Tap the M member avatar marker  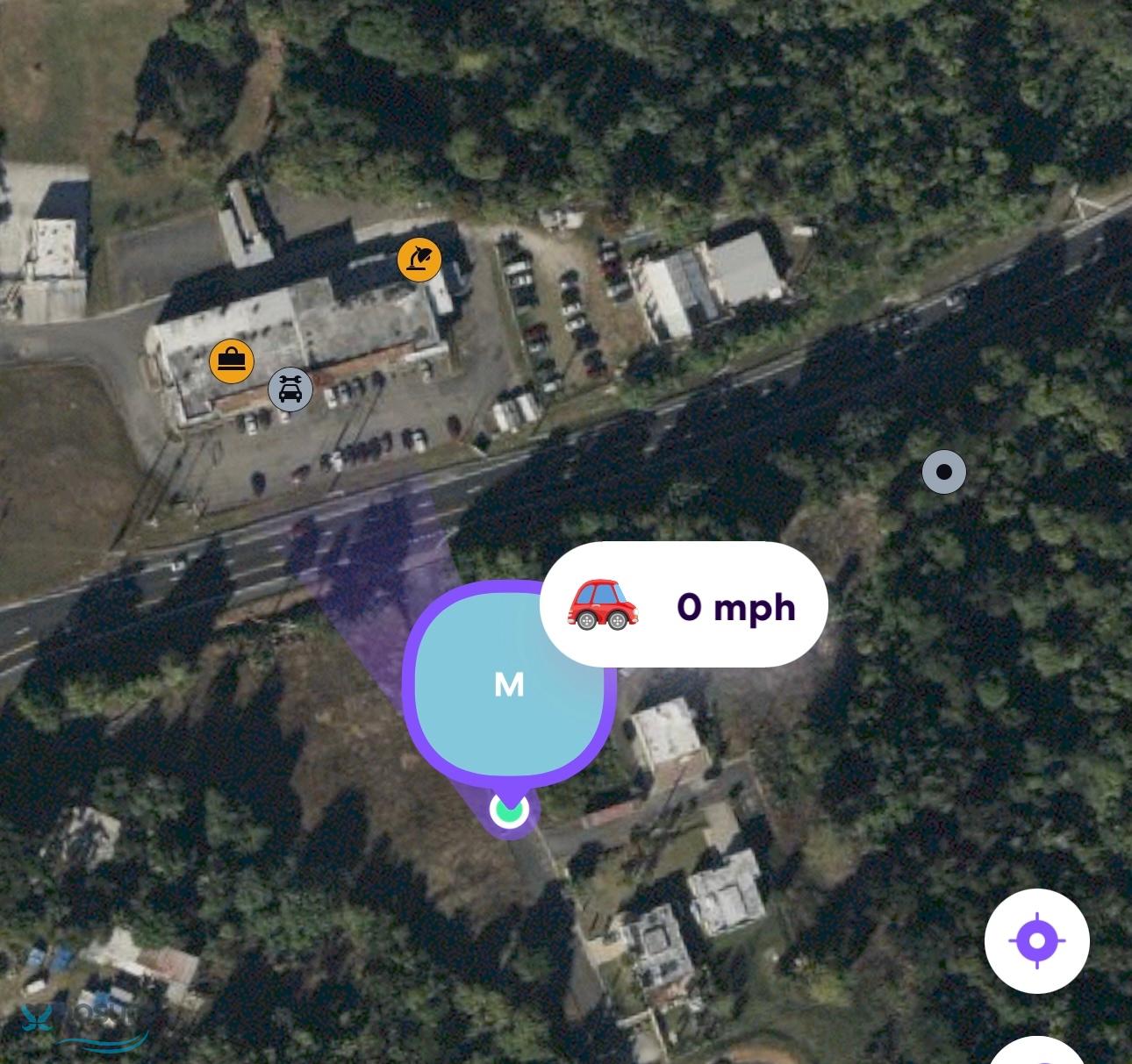[x=509, y=685]
